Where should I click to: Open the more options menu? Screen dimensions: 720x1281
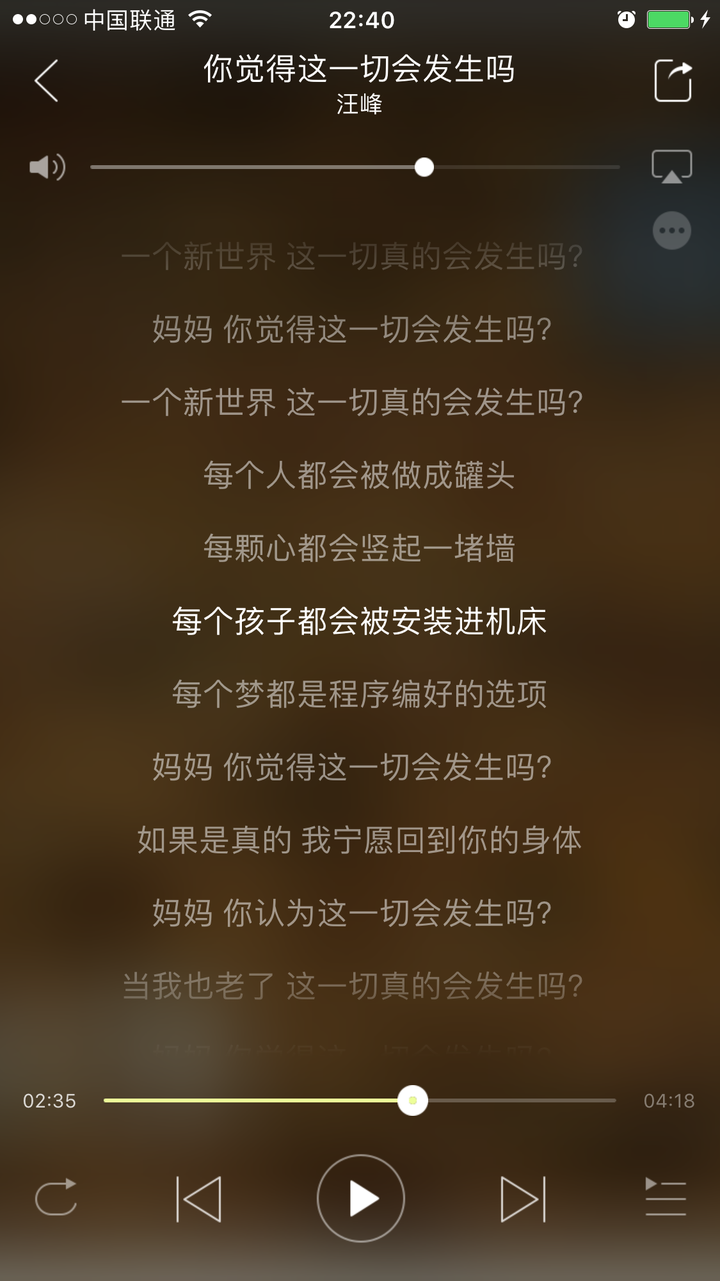pyautogui.click(x=671, y=230)
